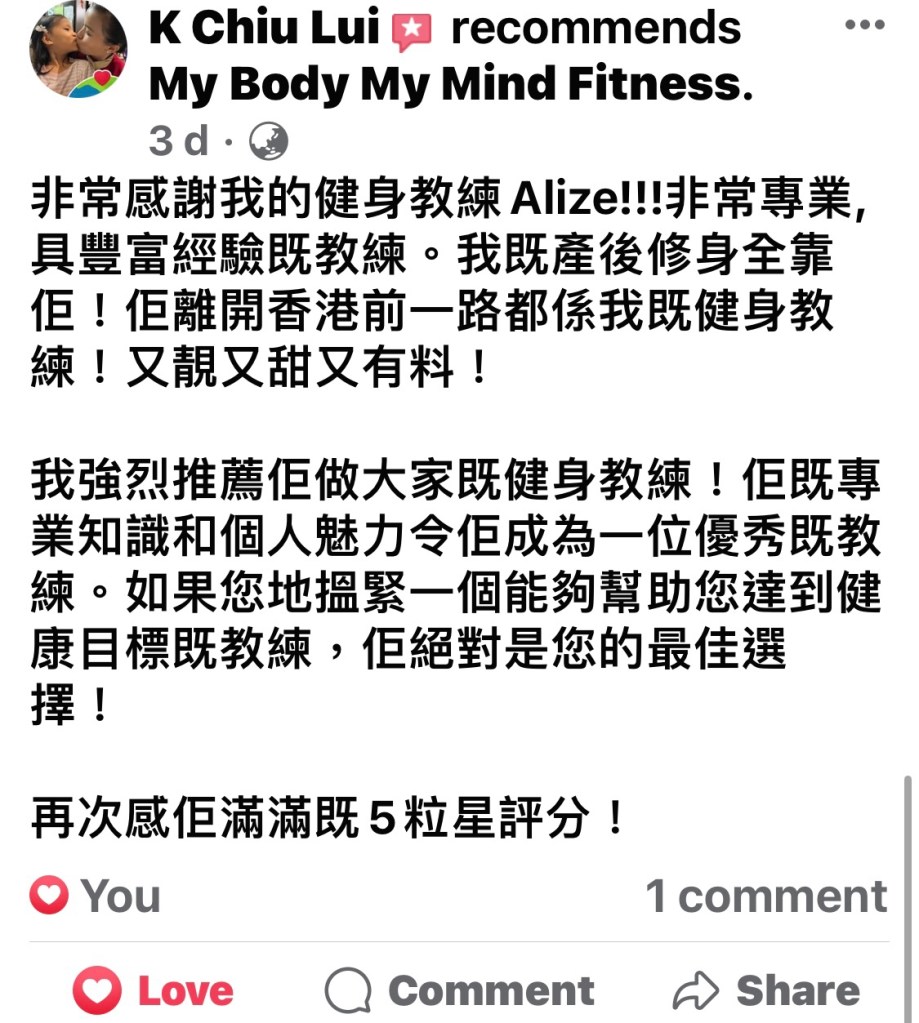The height and width of the screenshot is (1023, 919).
Task: Open K Chiu Lui's profile picture
Action: (78, 50)
